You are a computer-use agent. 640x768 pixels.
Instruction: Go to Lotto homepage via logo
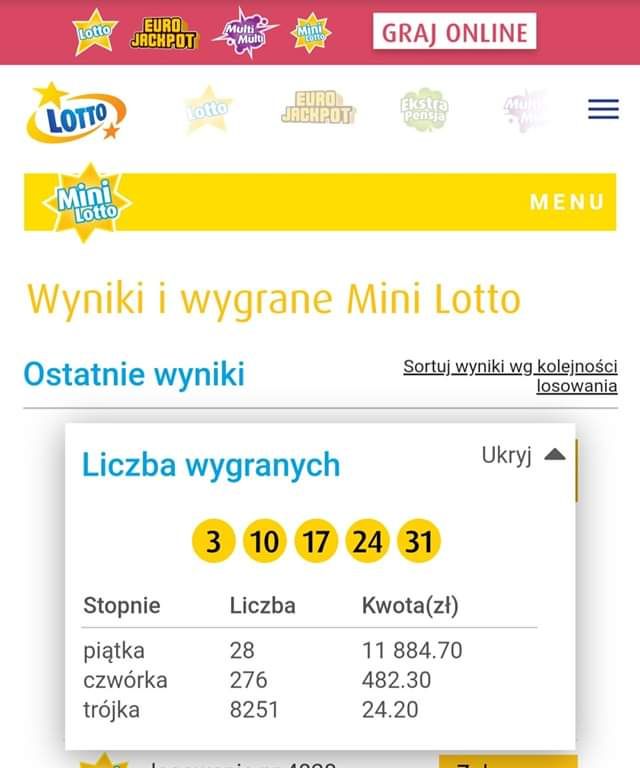pos(75,114)
